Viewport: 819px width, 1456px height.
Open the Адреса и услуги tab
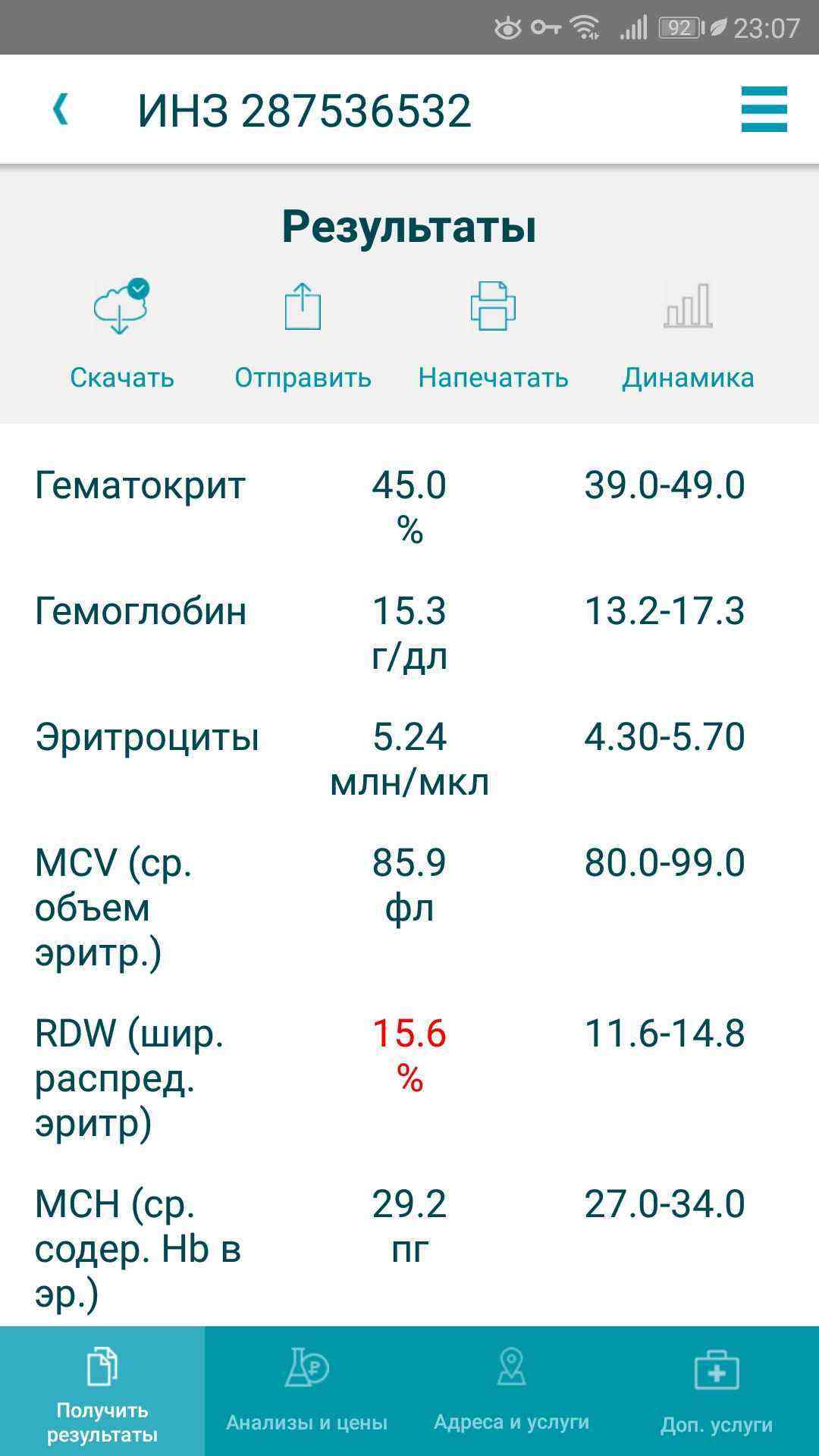coord(512,1392)
